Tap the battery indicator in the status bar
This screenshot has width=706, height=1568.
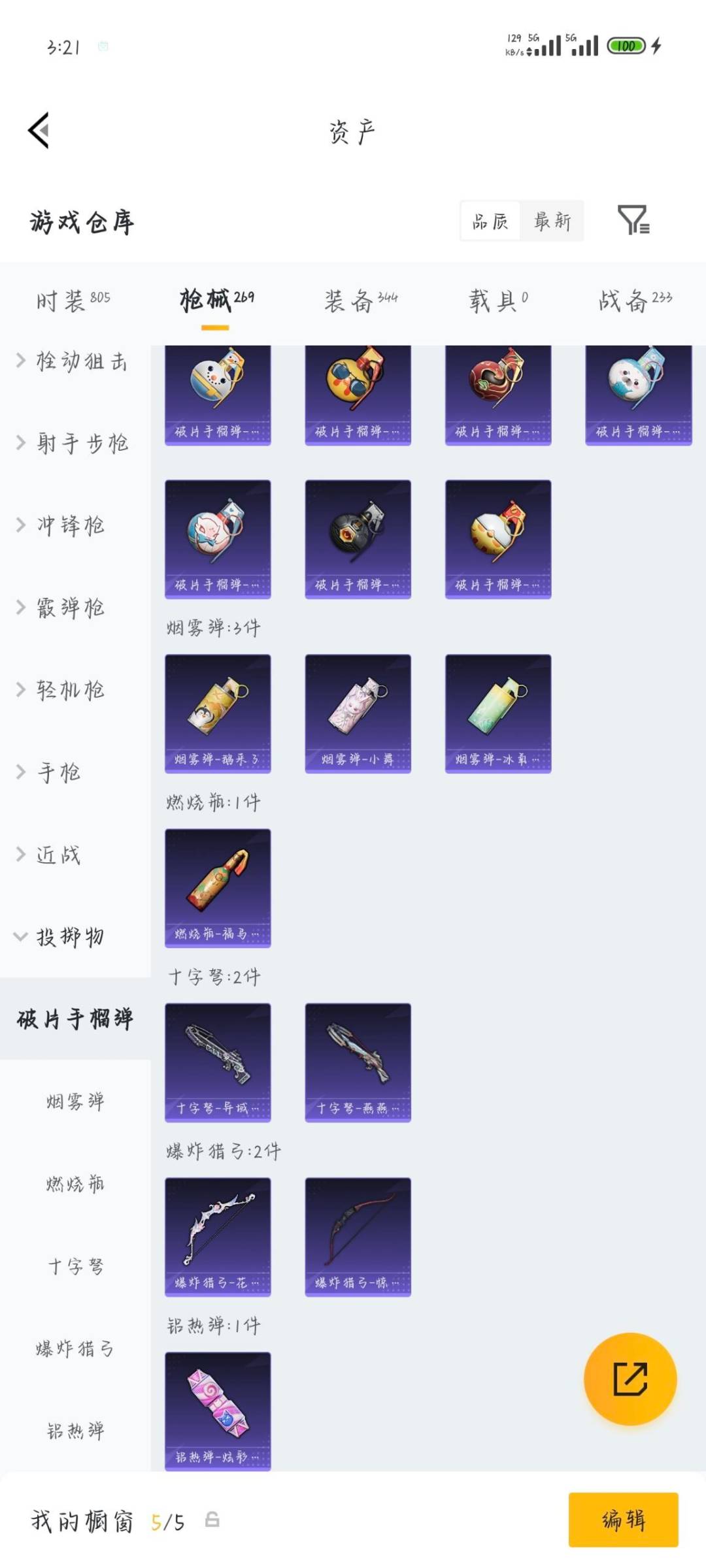[x=626, y=46]
